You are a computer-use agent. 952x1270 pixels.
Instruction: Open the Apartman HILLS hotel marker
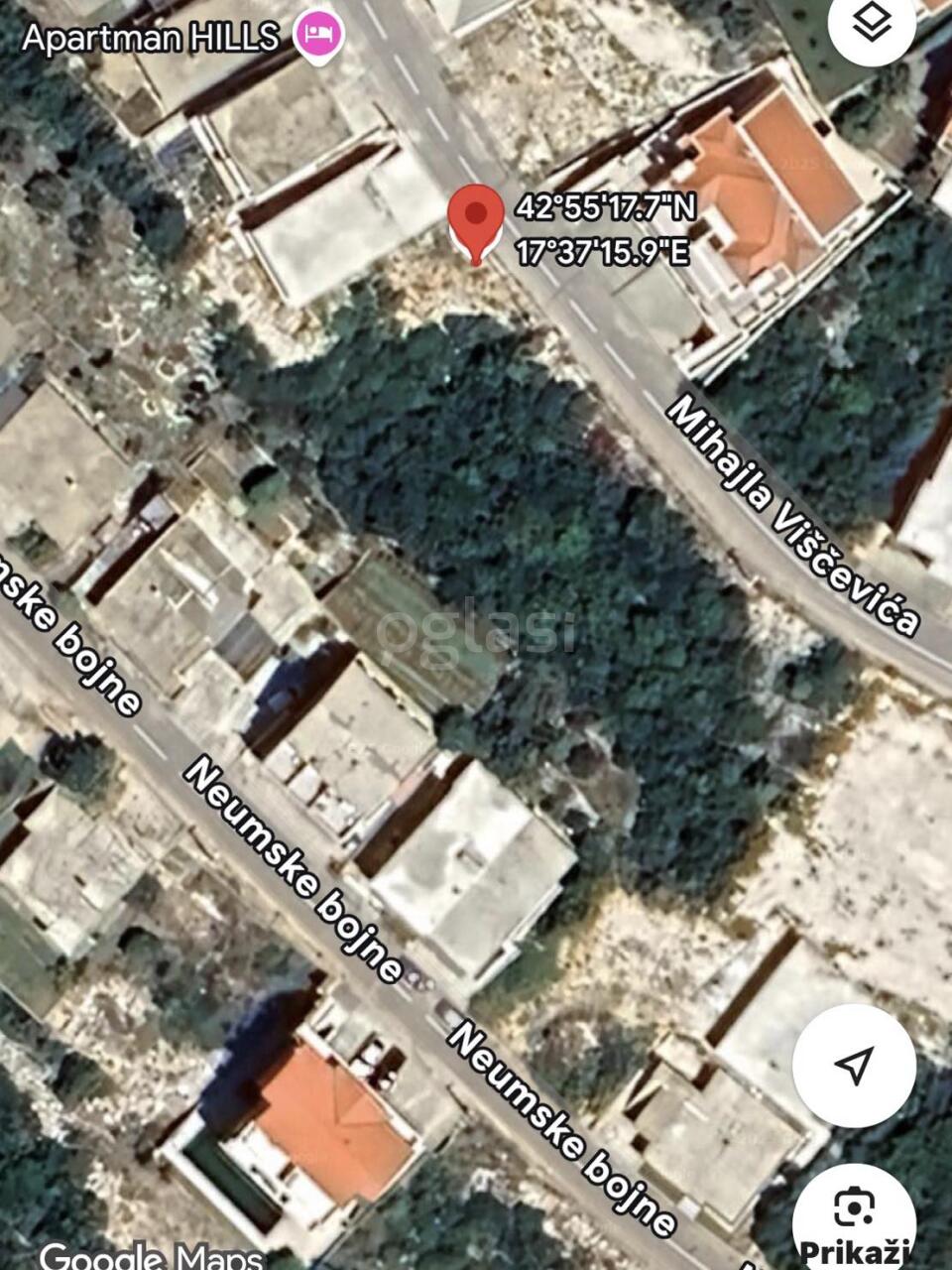tap(319, 36)
